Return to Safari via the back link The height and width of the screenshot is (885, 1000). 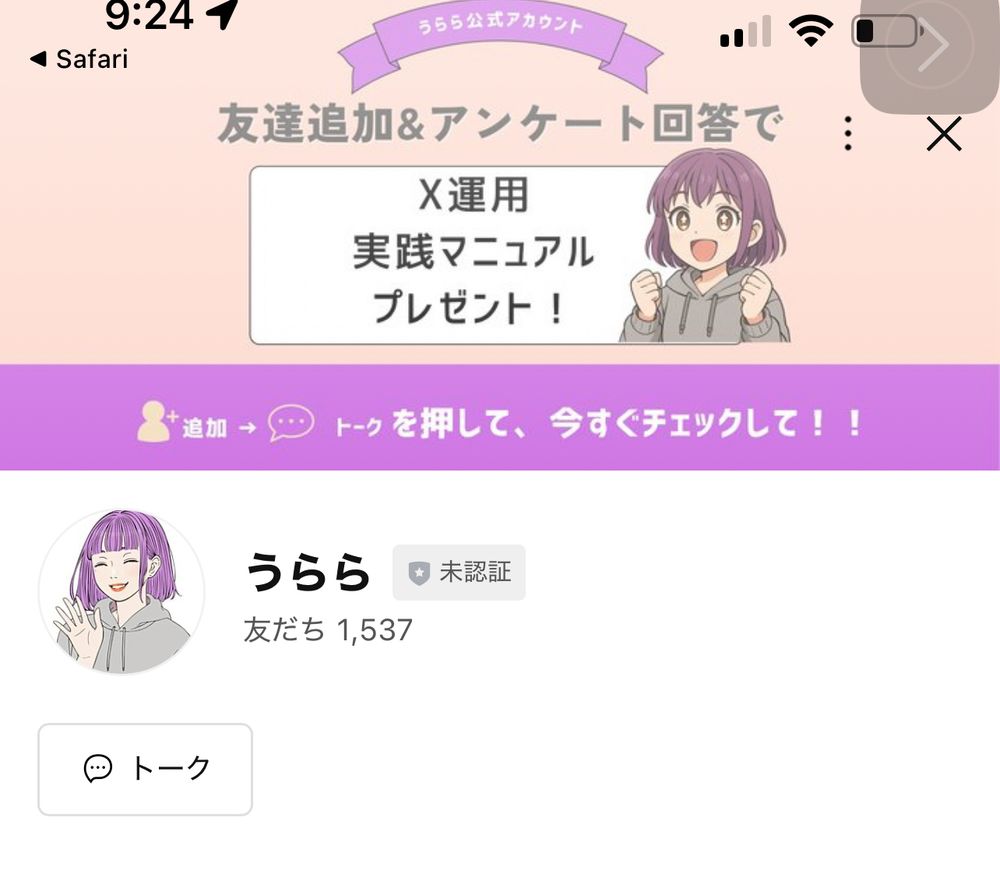[x=79, y=59]
